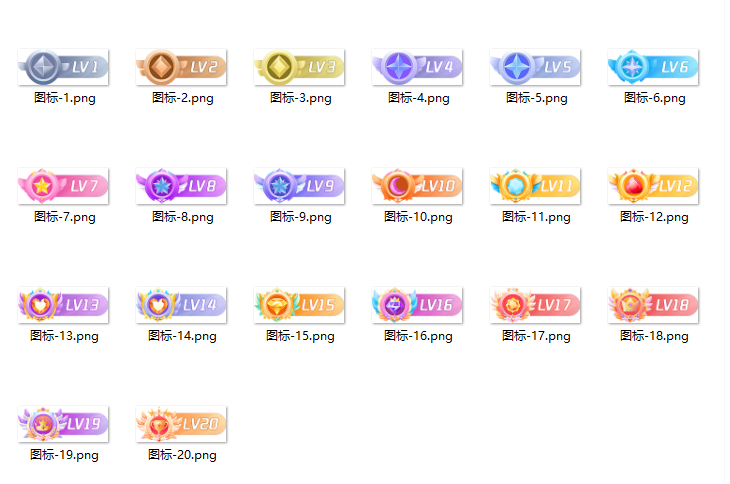
Task: Select the LV2 icon file 图标-2.png
Action: click(x=181, y=68)
